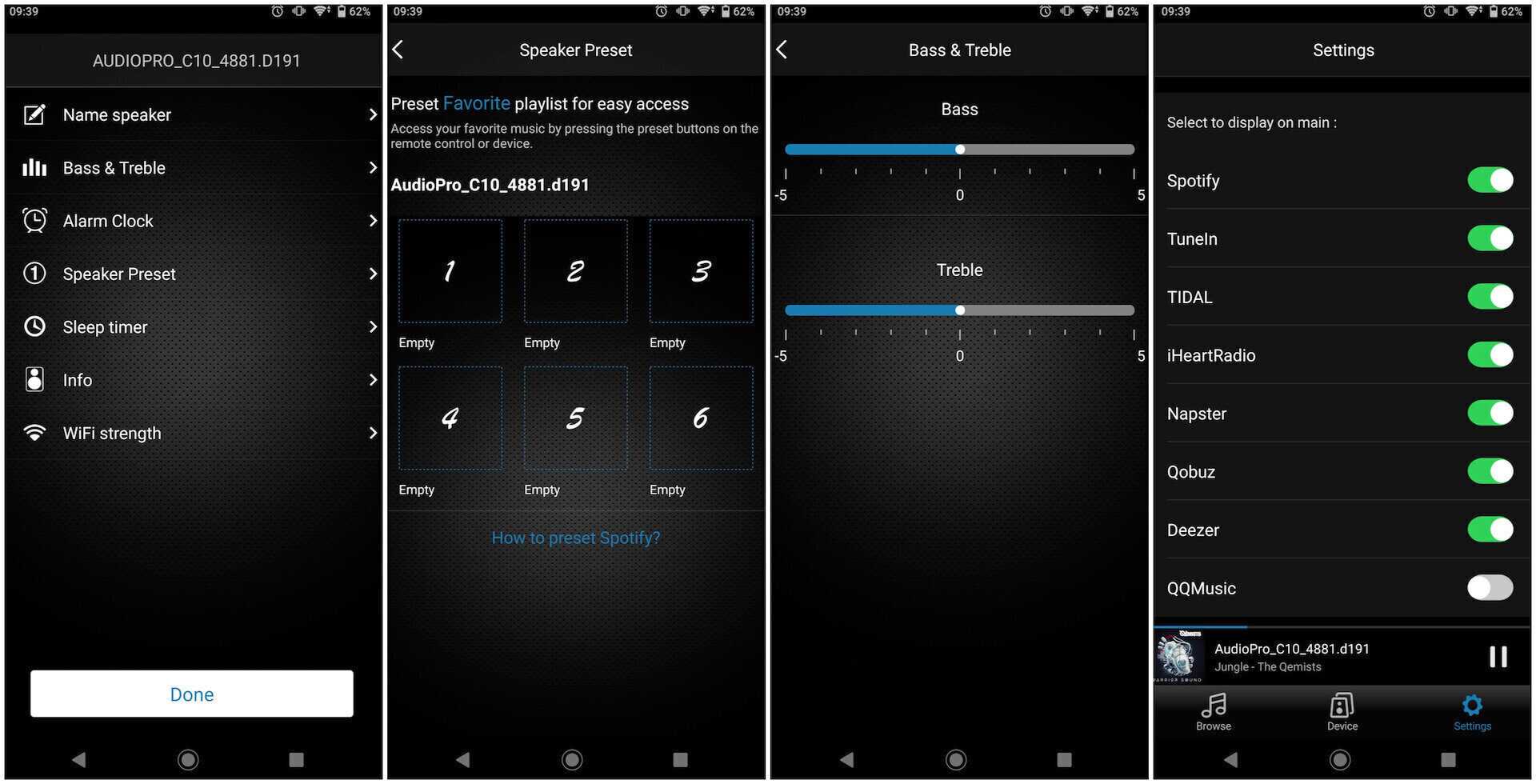Switch to the Device tab
This screenshot has height=784, width=1536.
1342,711
